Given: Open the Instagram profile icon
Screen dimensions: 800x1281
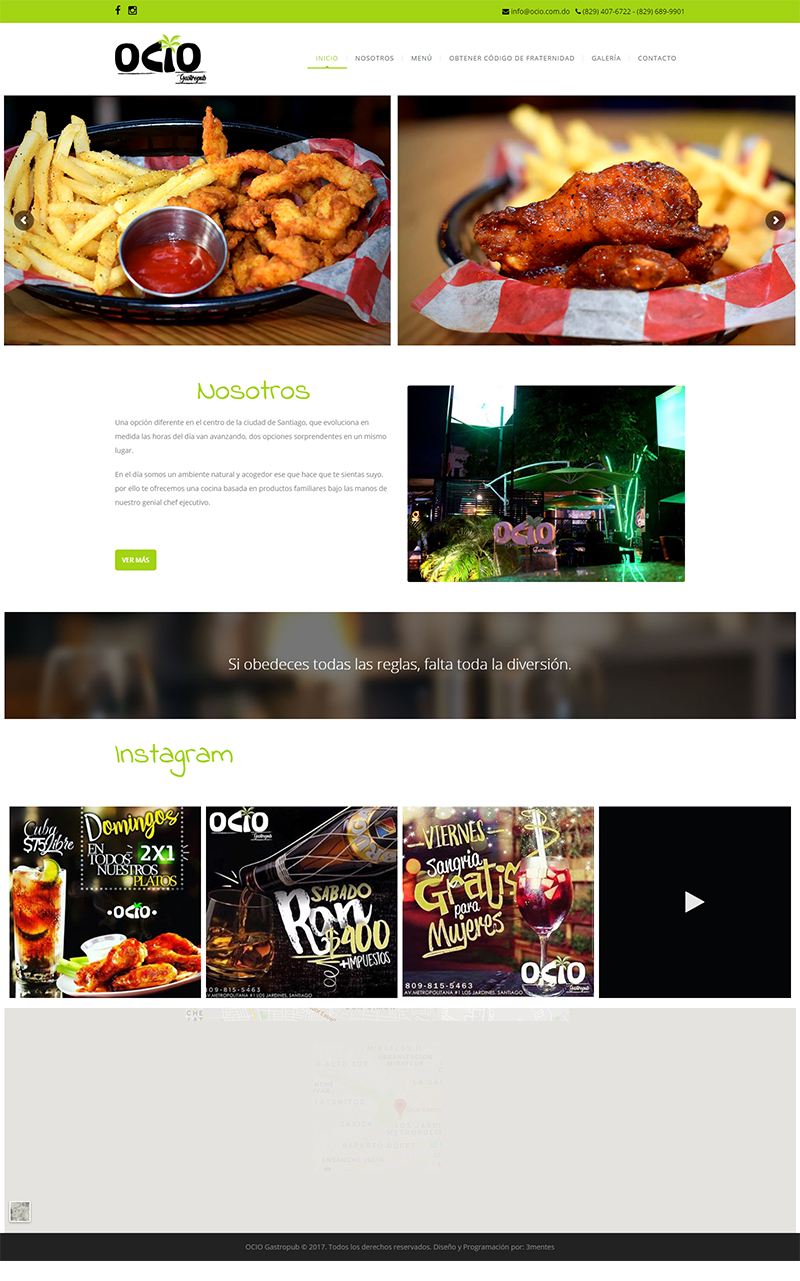Looking at the screenshot, I should 133,11.
